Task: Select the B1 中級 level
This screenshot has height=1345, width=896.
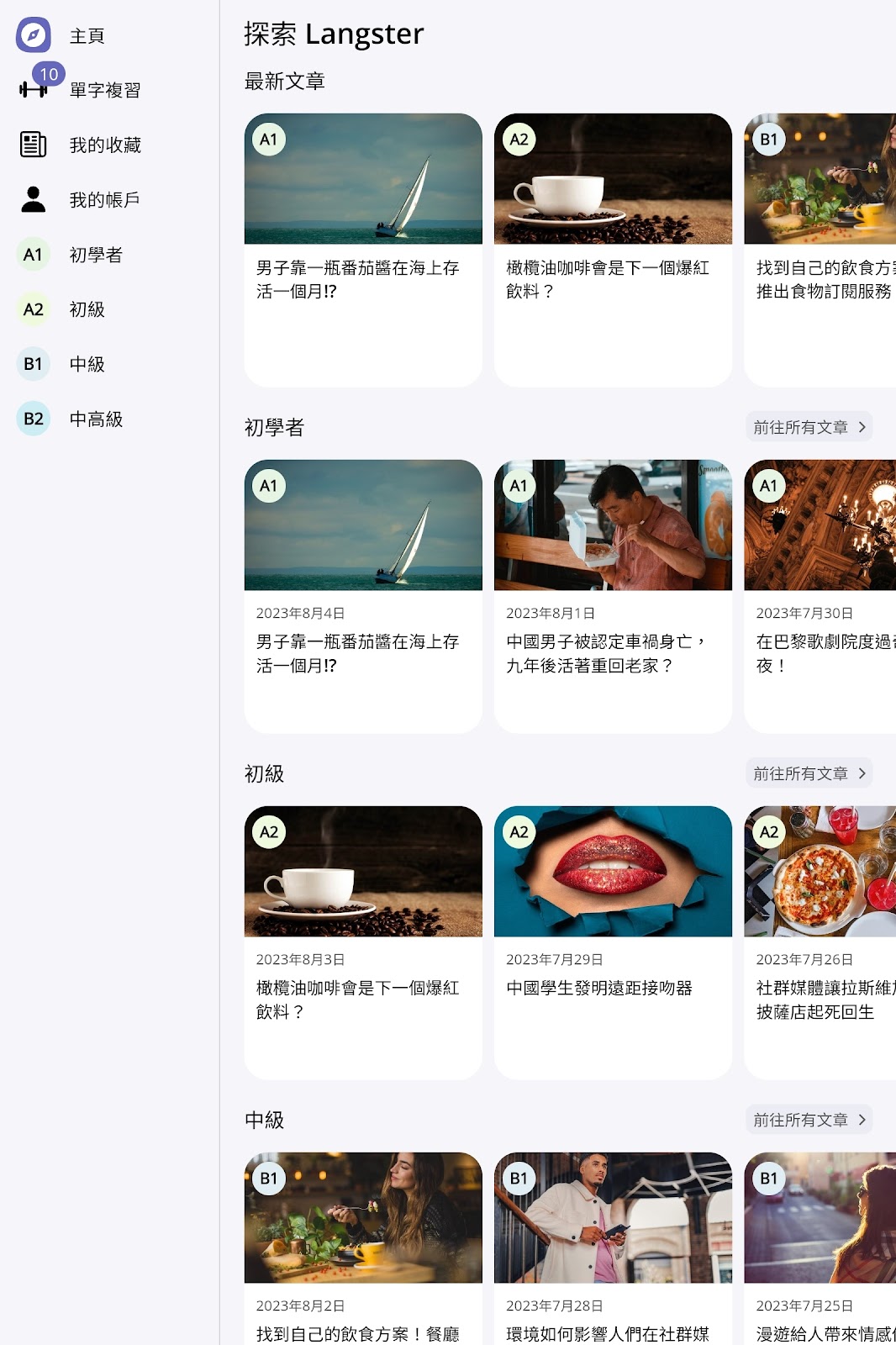Action: (87, 364)
